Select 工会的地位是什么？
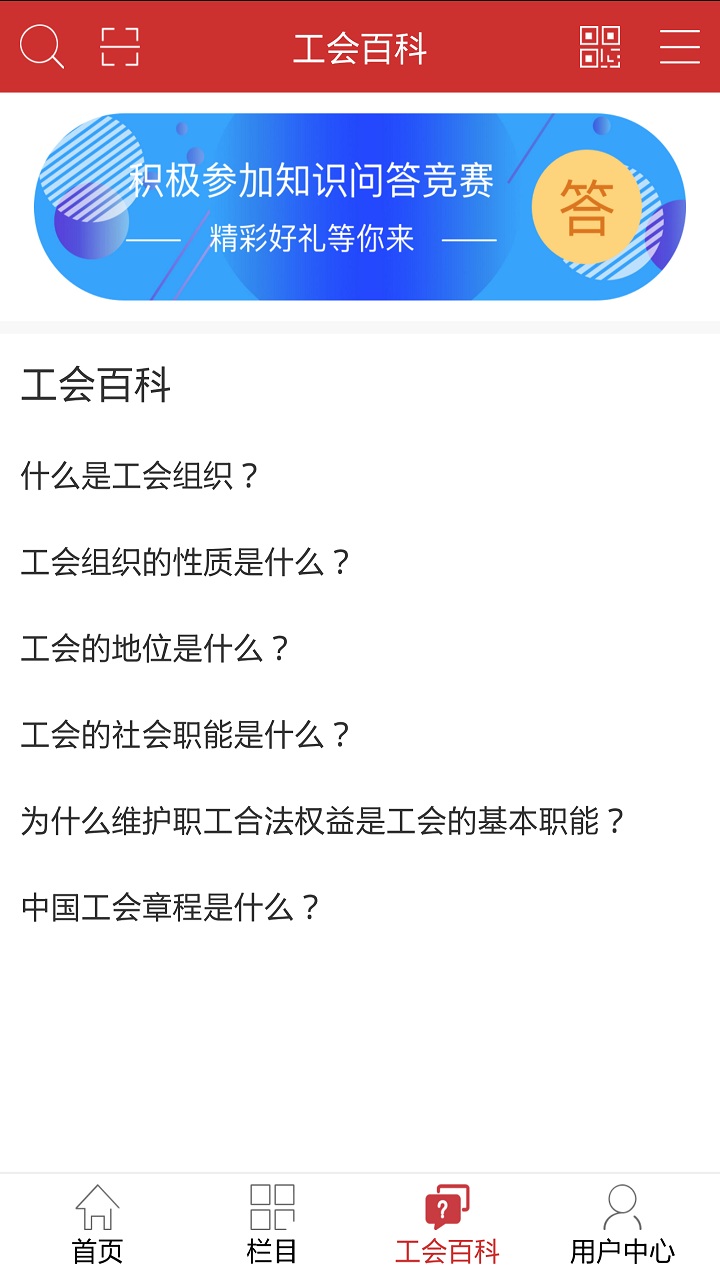The image size is (720, 1280). tap(156, 649)
